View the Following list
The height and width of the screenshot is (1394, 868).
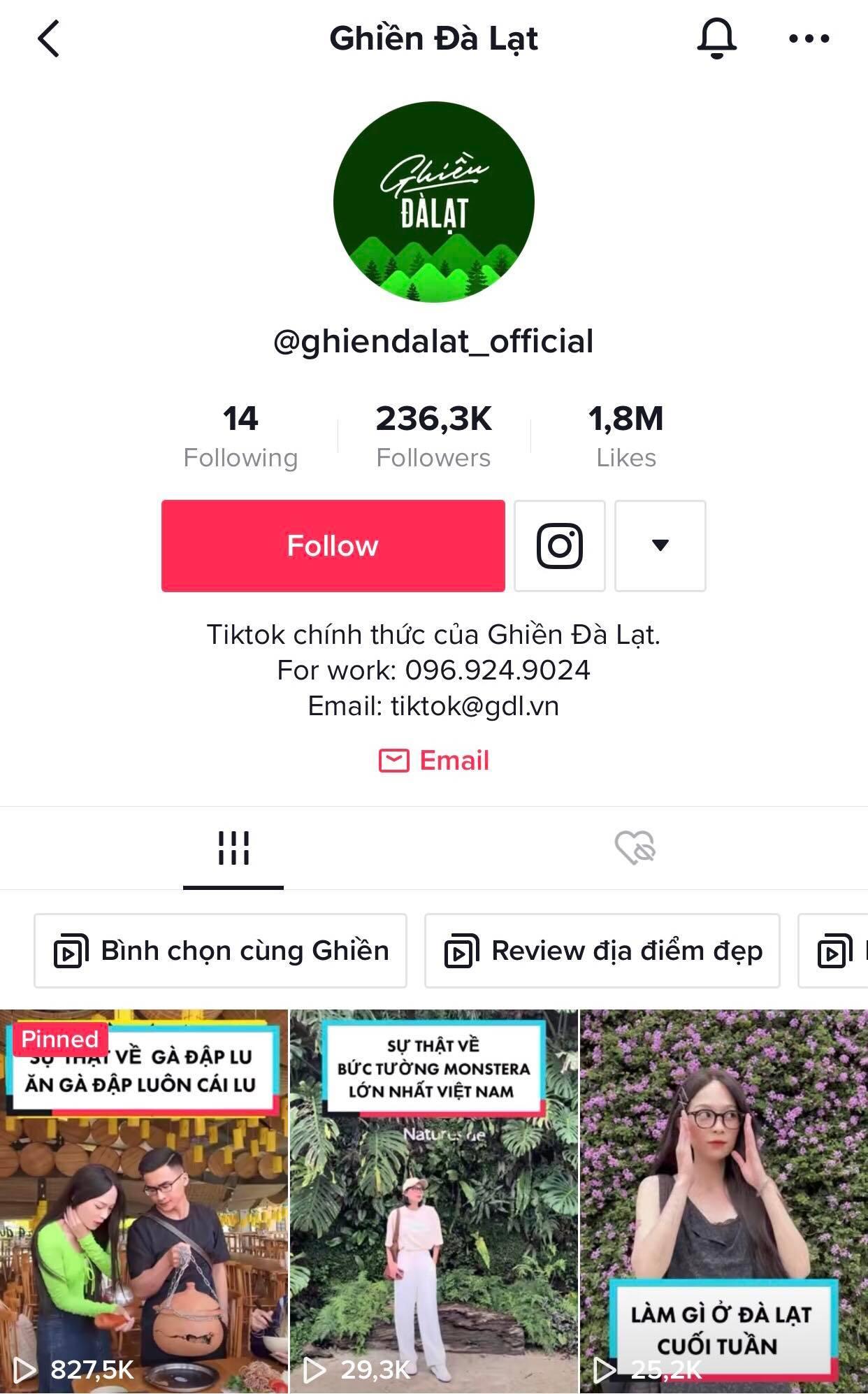tap(240, 436)
